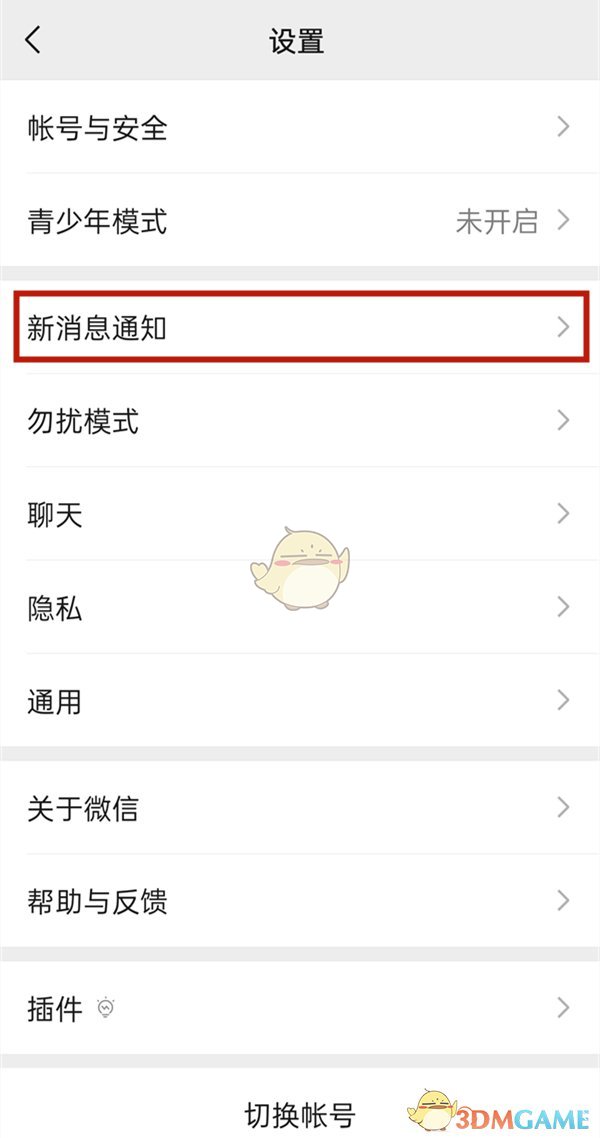This screenshot has height=1138, width=600.
Task: Open 聊天 settings
Action: [300, 514]
